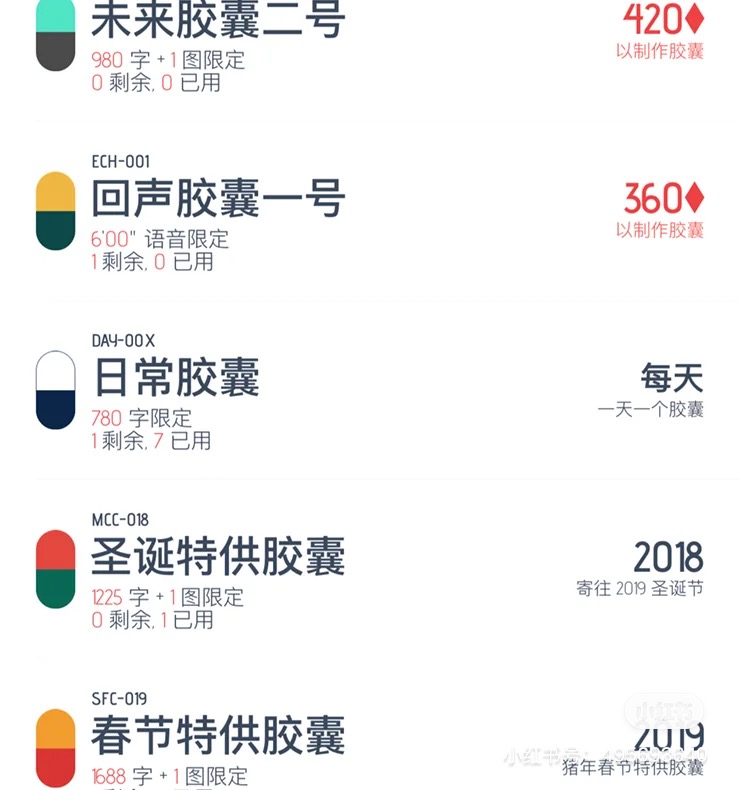Pick the 春节特供胶囊 capsule
Viewport: 740px width, 790px height.
point(218,736)
